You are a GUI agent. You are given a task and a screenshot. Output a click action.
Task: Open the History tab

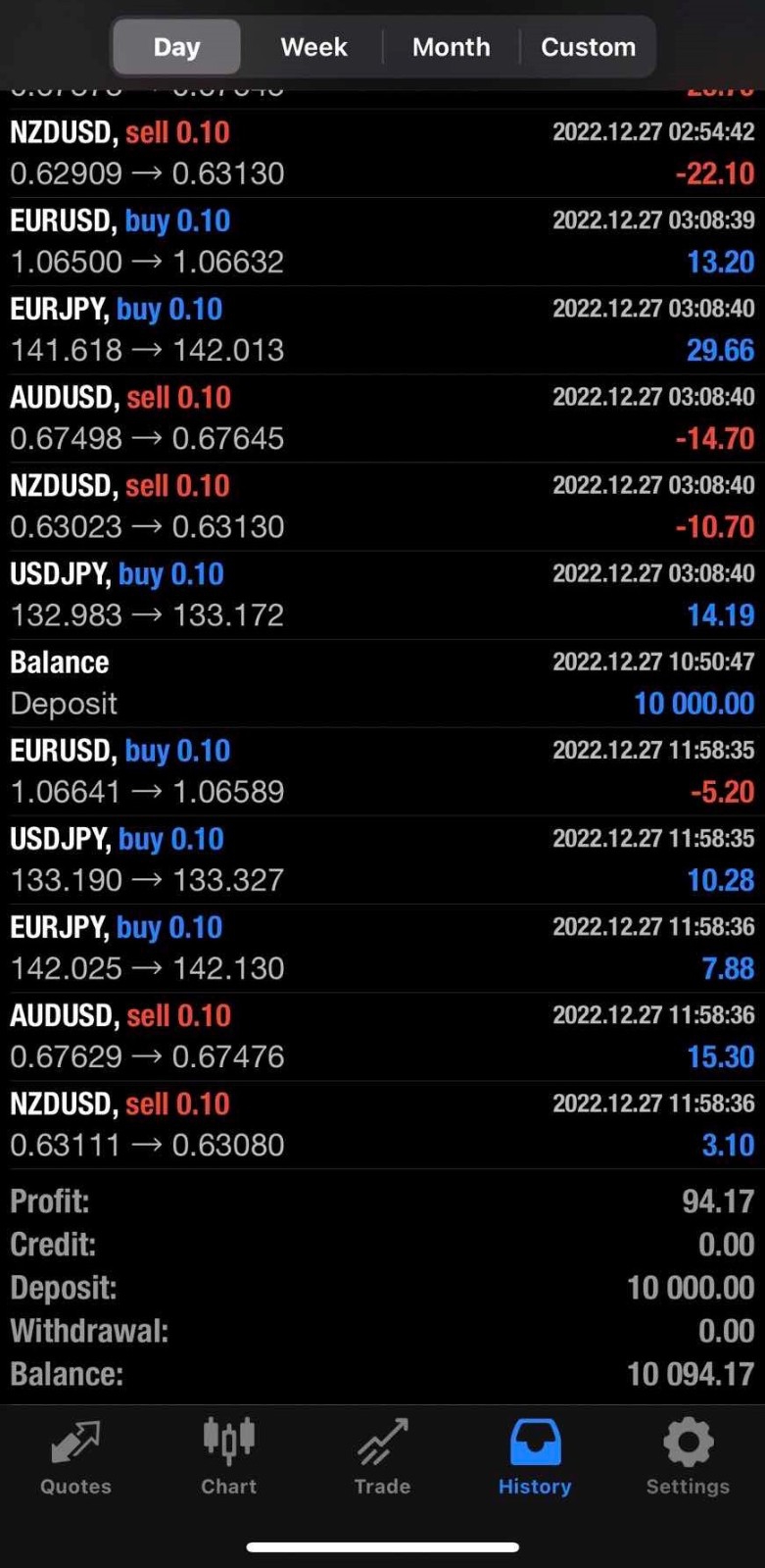(x=535, y=1458)
